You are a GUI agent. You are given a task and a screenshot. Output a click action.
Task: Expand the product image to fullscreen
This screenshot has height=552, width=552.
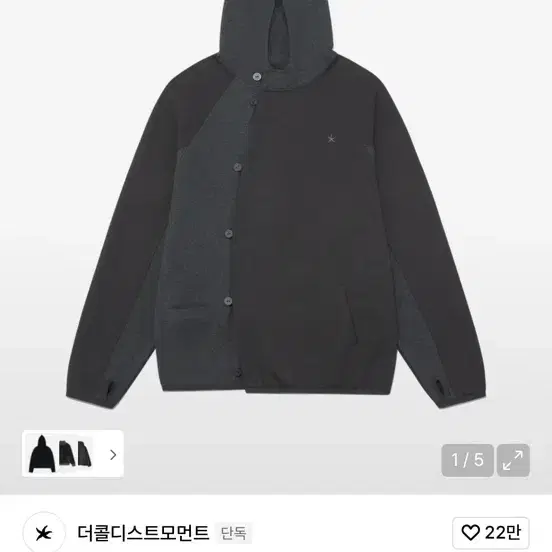(x=513, y=460)
